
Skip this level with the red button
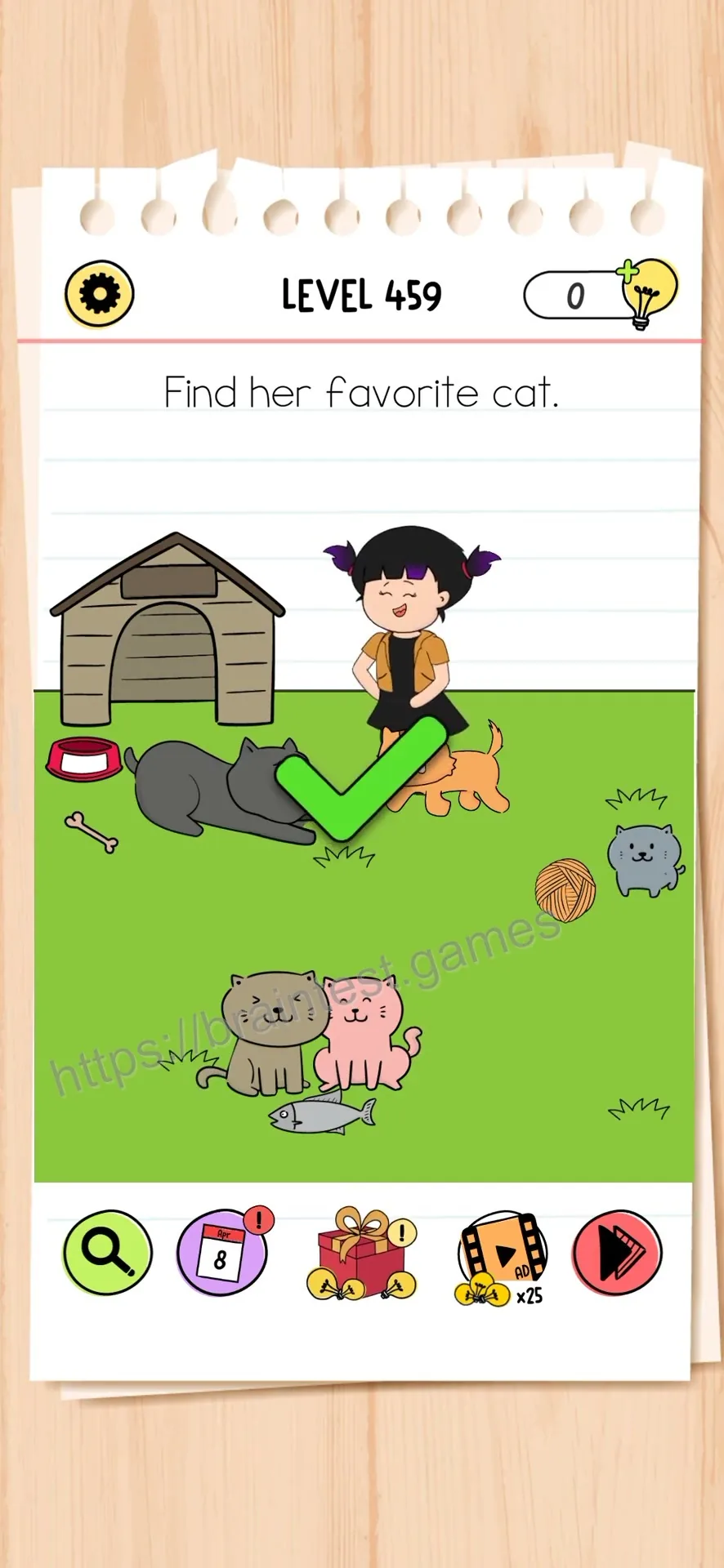pos(617,1252)
